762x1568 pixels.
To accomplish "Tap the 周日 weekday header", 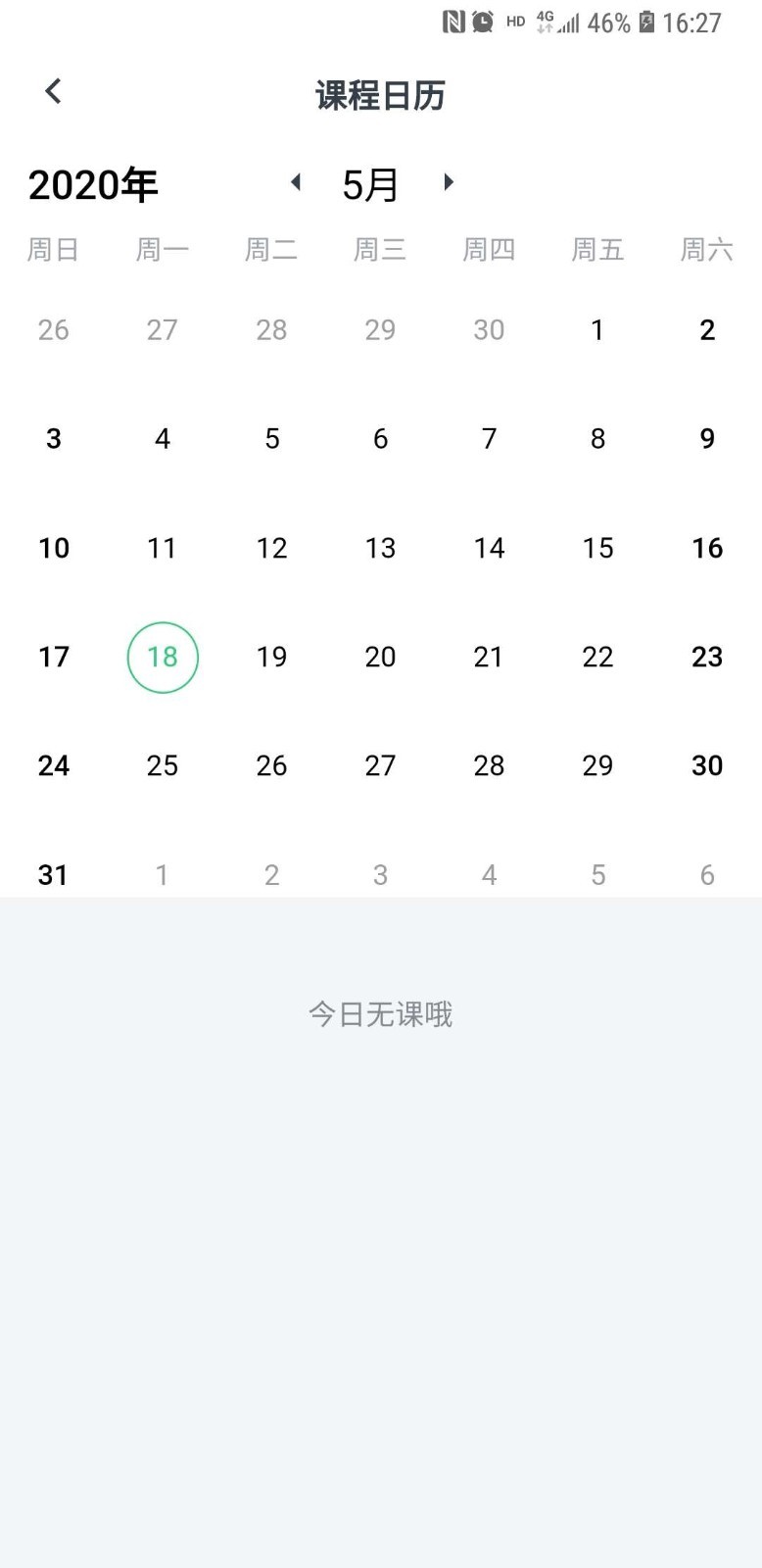I will pos(54,250).
